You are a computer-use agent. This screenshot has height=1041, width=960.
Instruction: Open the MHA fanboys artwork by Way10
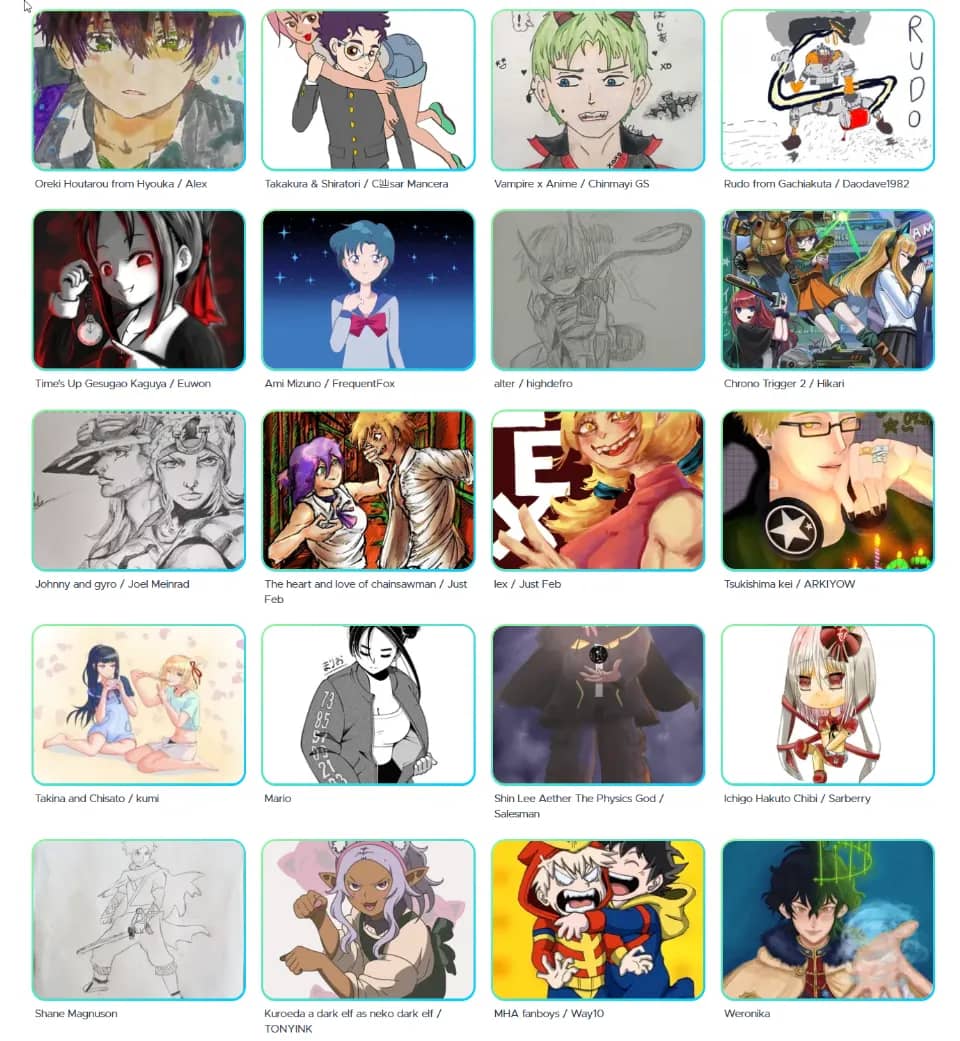coord(598,920)
